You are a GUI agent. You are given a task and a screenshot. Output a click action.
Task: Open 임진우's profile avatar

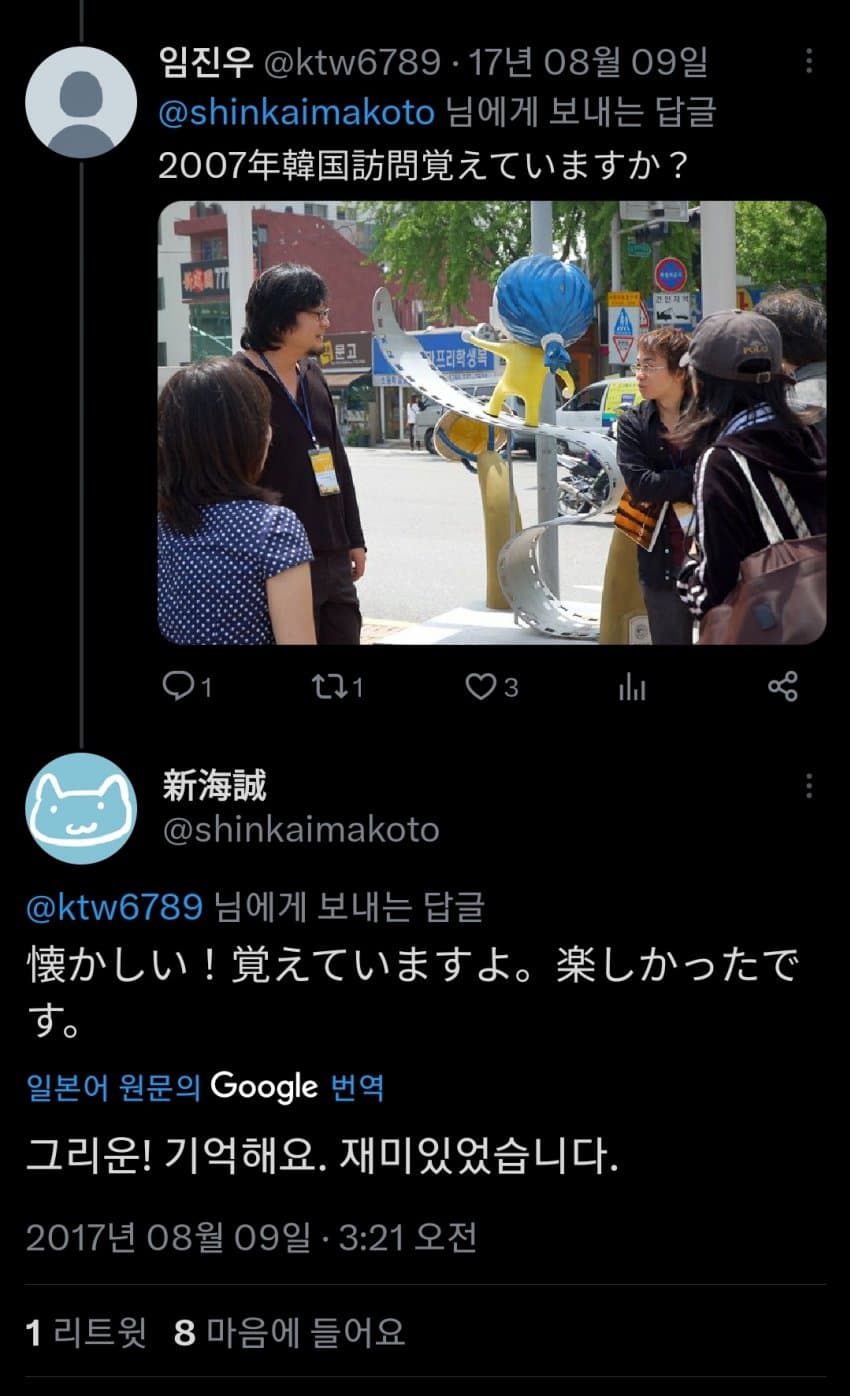[81, 102]
